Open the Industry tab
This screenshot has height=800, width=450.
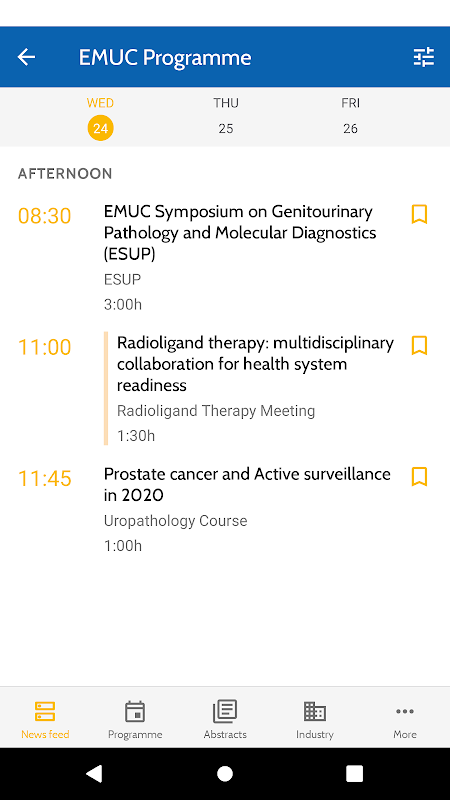click(315, 719)
